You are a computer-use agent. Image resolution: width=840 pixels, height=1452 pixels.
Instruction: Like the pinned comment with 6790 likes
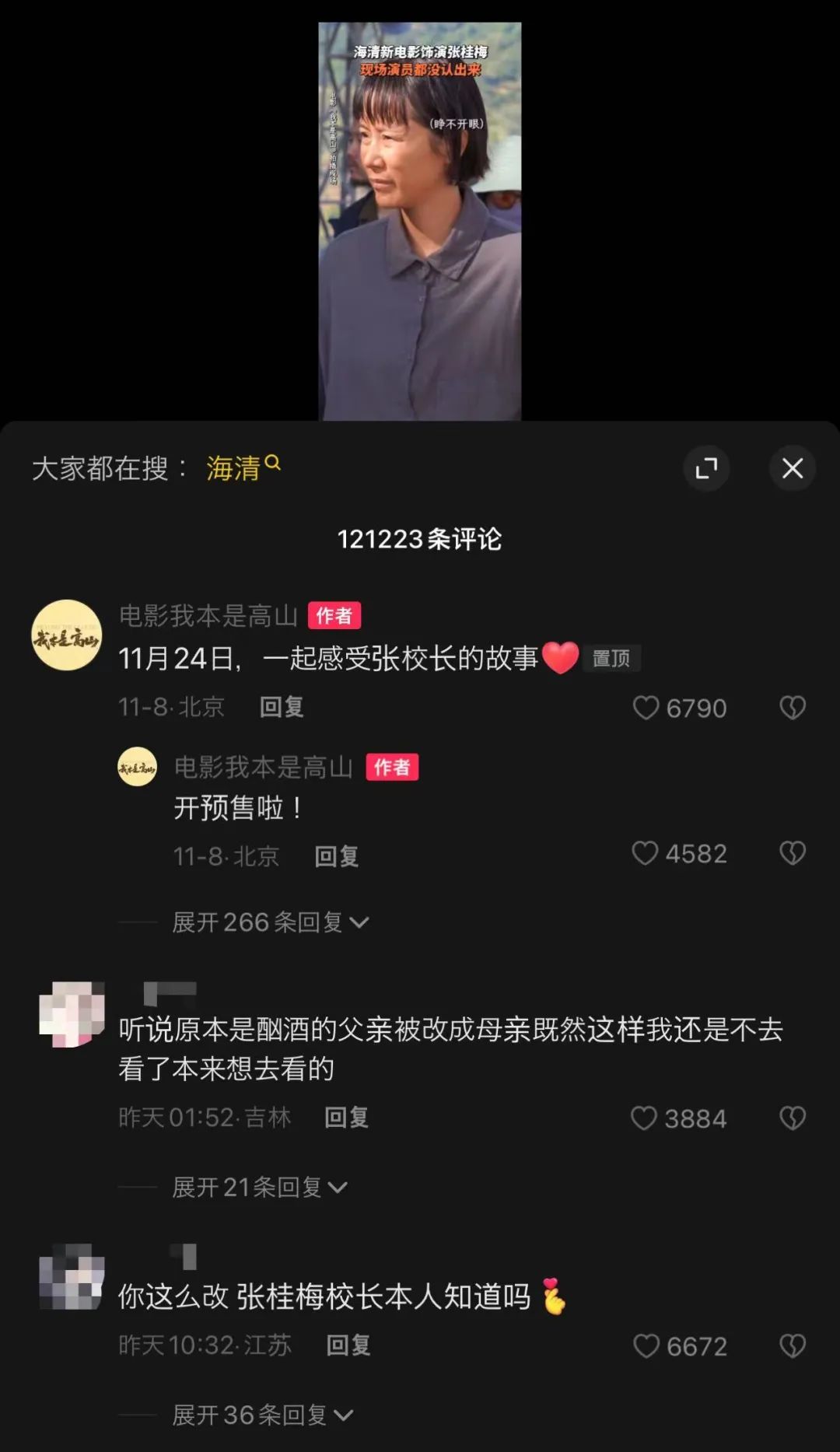646,707
